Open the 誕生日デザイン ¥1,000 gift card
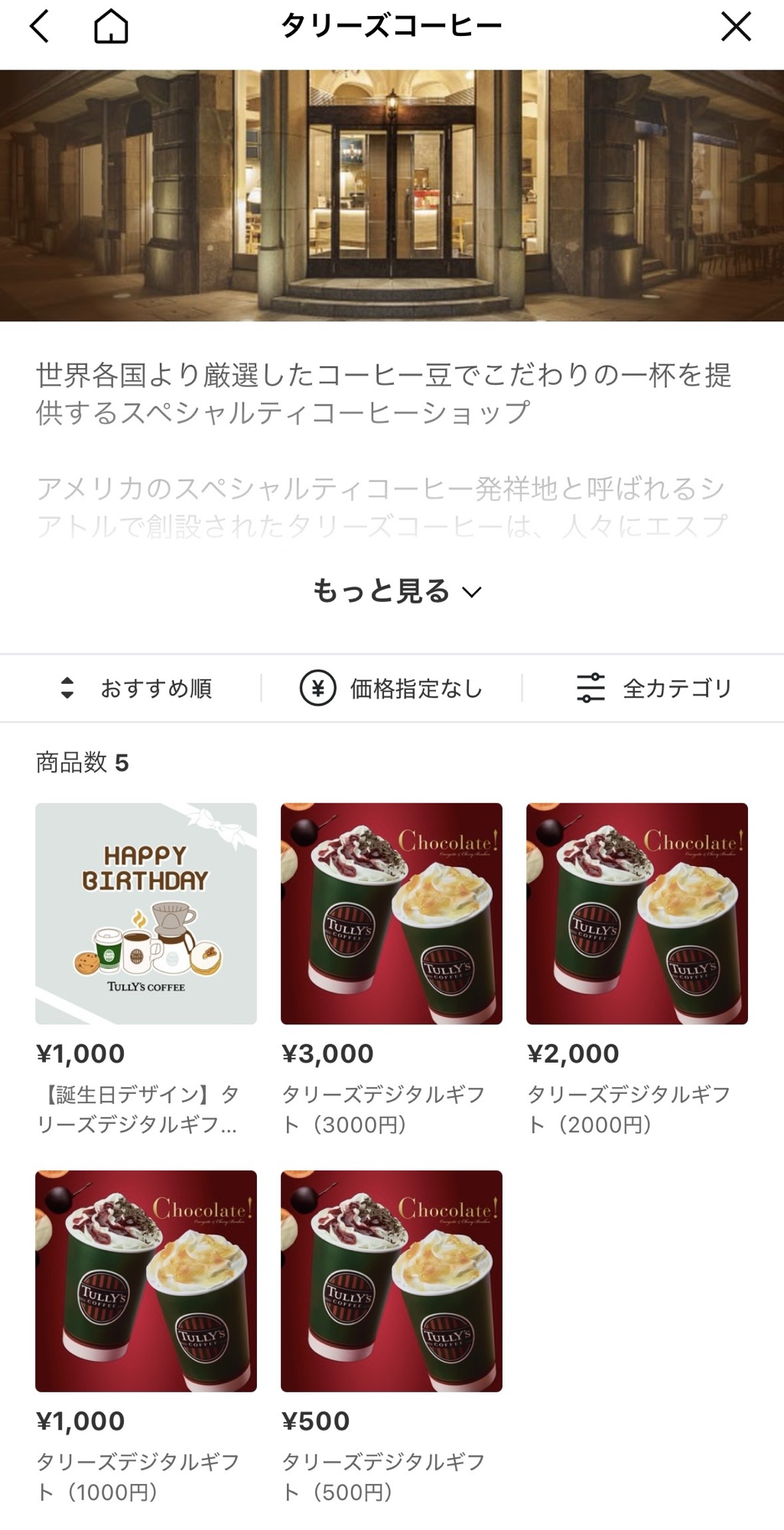 coord(146,913)
